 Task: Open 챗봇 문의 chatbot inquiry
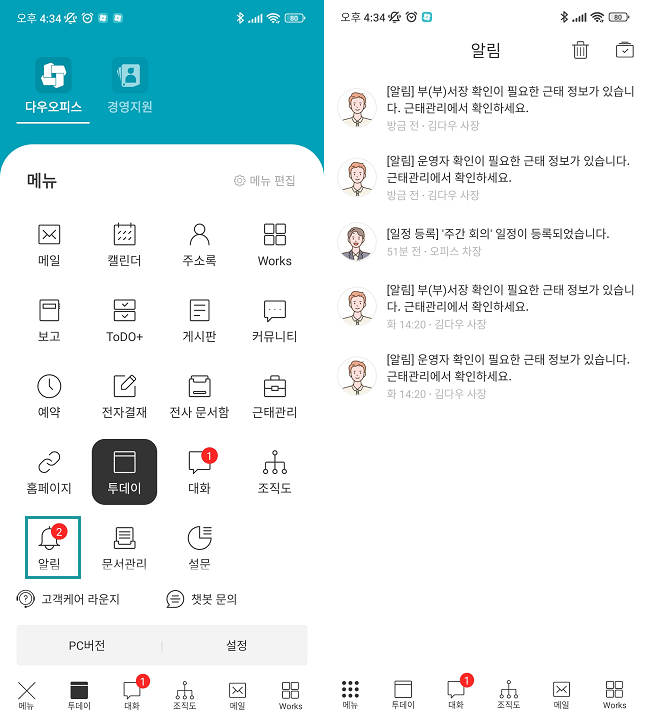(201, 599)
